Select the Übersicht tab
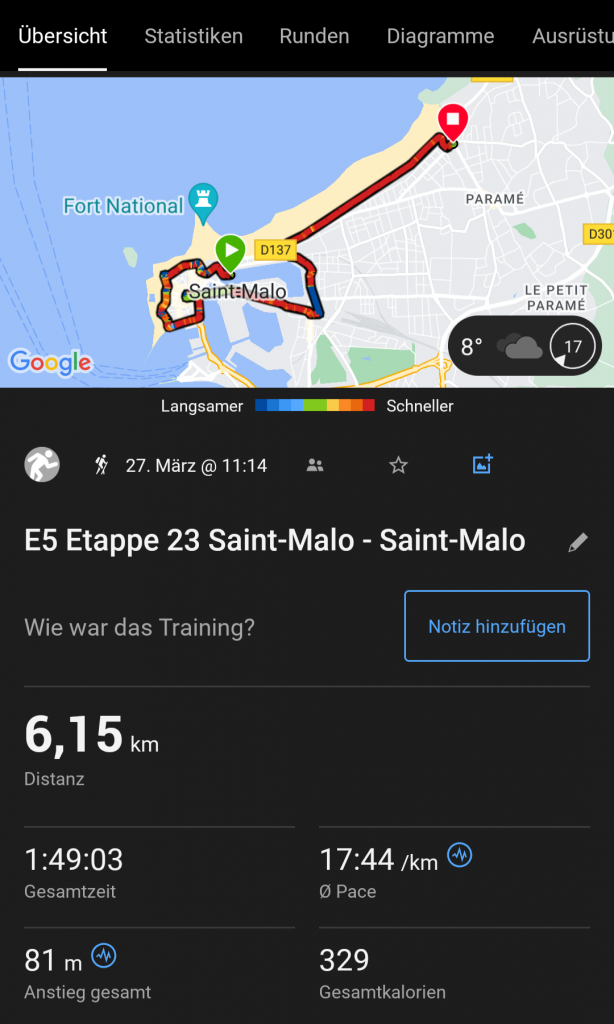This screenshot has height=1024, width=614. (x=63, y=36)
